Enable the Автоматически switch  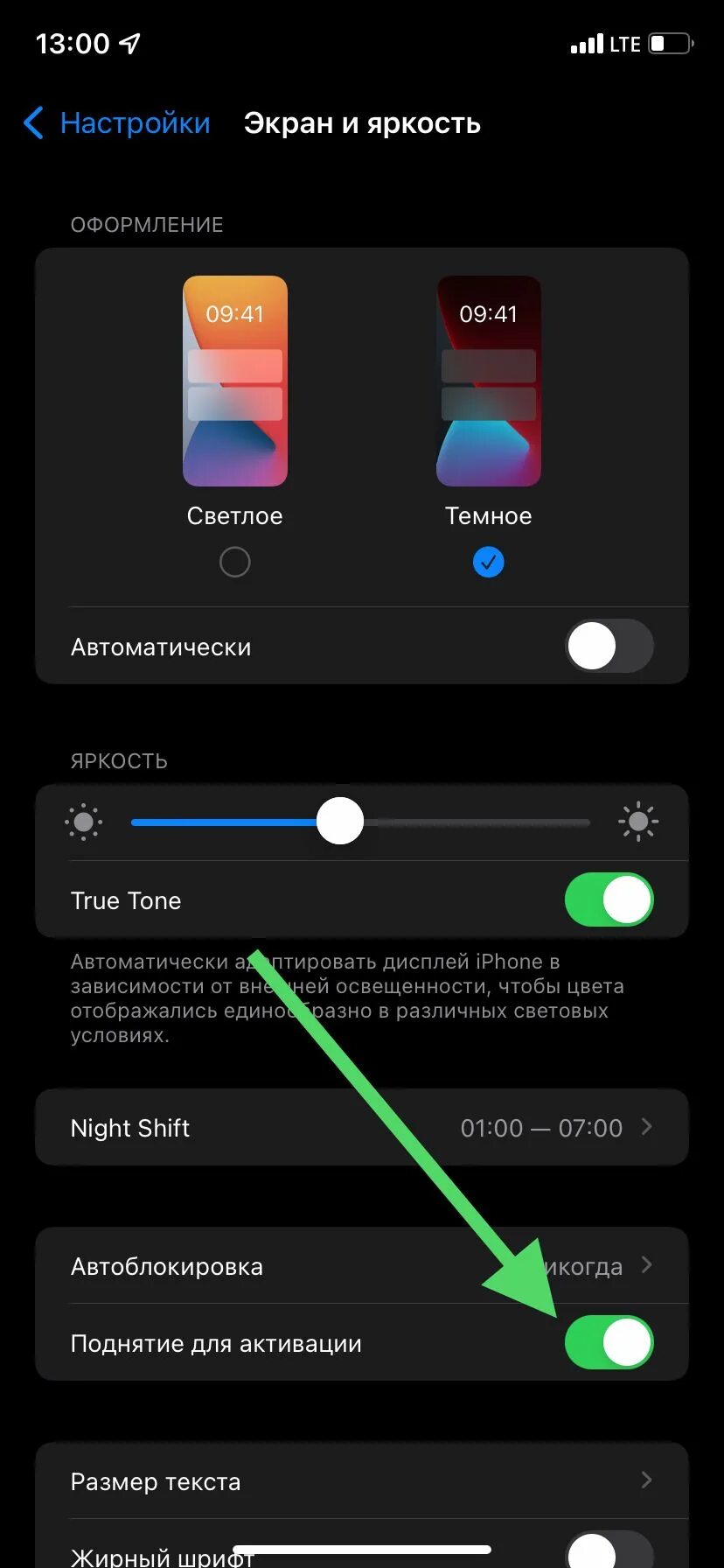(x=609, y=647)
